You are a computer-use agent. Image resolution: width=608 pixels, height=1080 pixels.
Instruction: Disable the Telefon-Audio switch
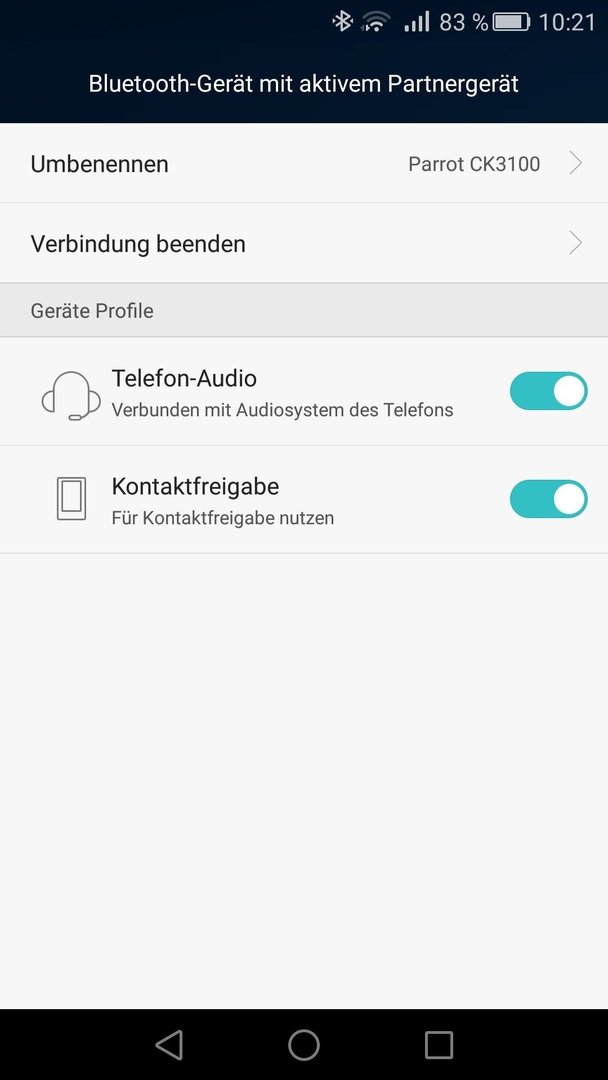548,391
